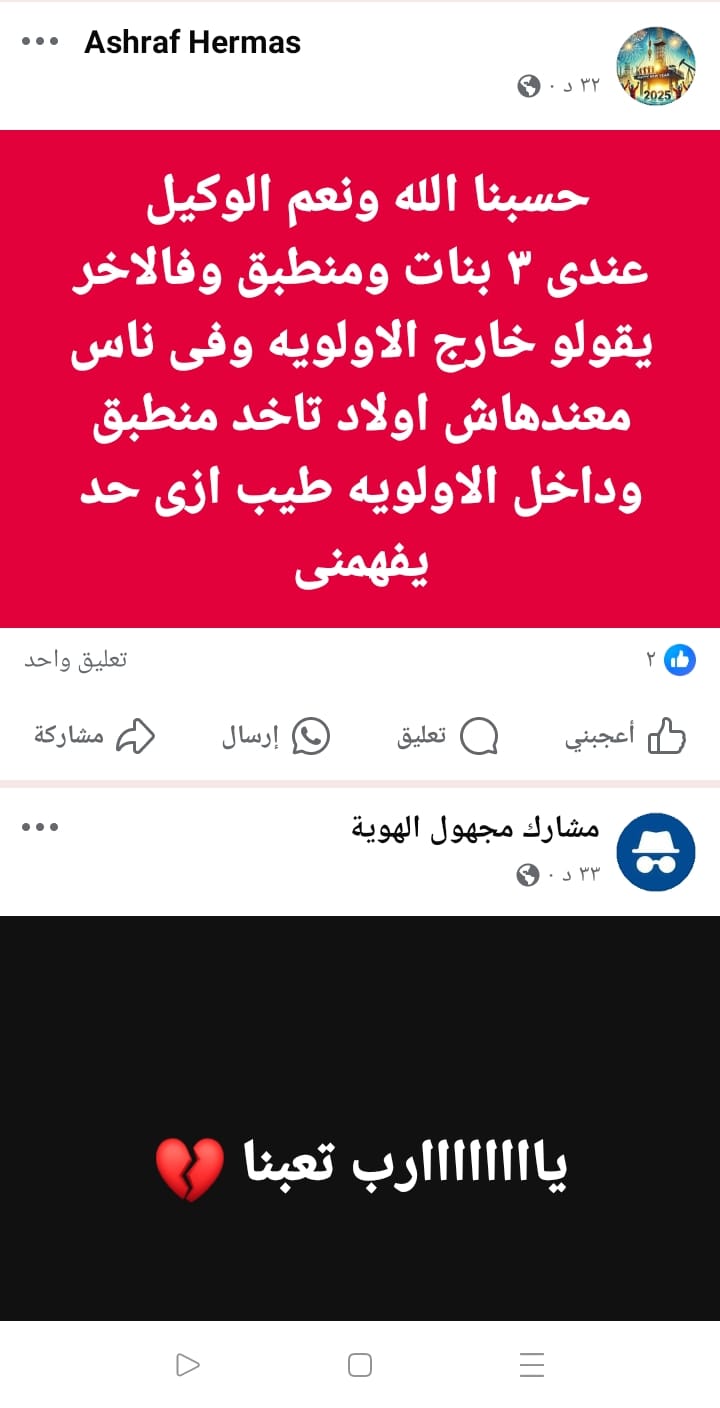720x1408 pixels.
Task: Comment on Ashraf Hermas's post via تعليق
Action: (x=448, y=737)
